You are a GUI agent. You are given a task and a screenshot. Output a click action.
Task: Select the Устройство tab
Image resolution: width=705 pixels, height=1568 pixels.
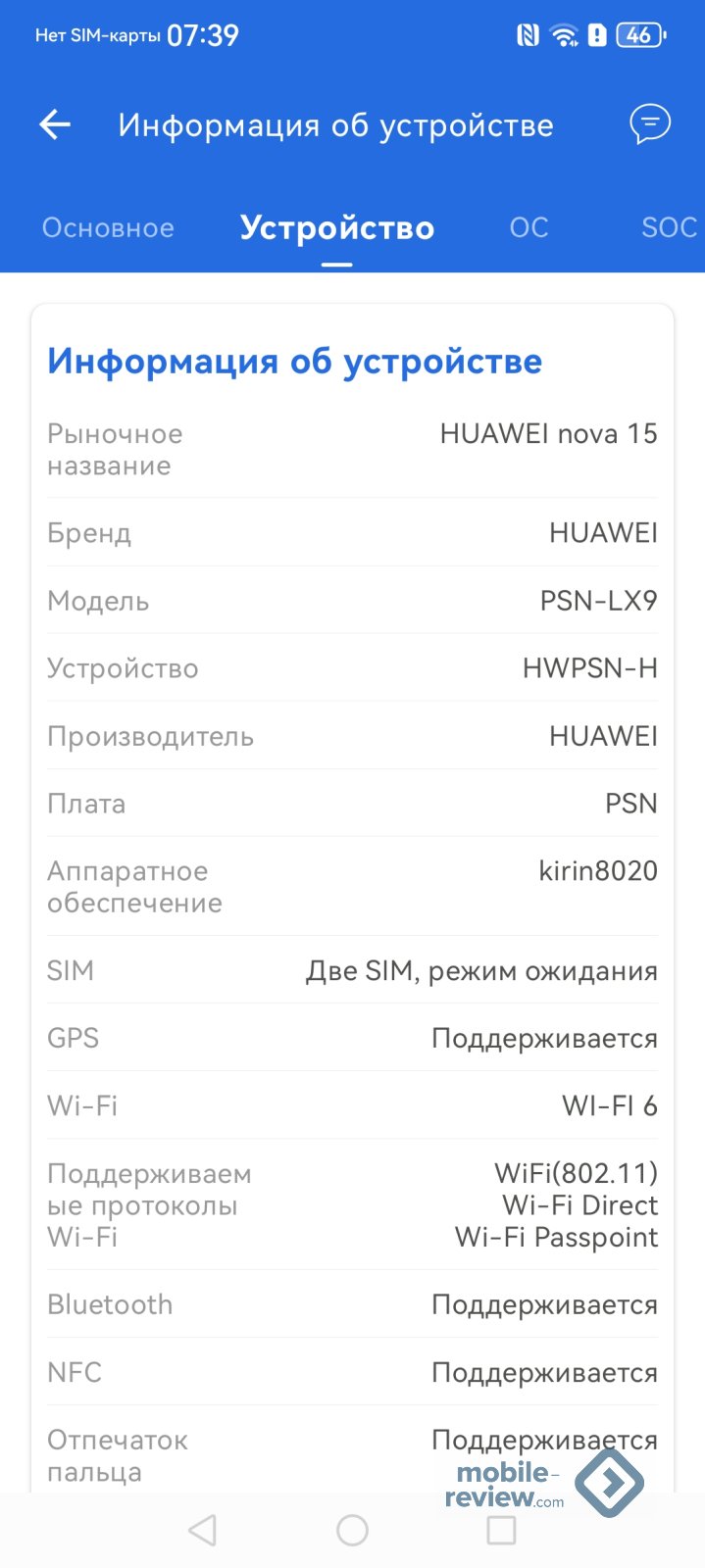point(336,227)
